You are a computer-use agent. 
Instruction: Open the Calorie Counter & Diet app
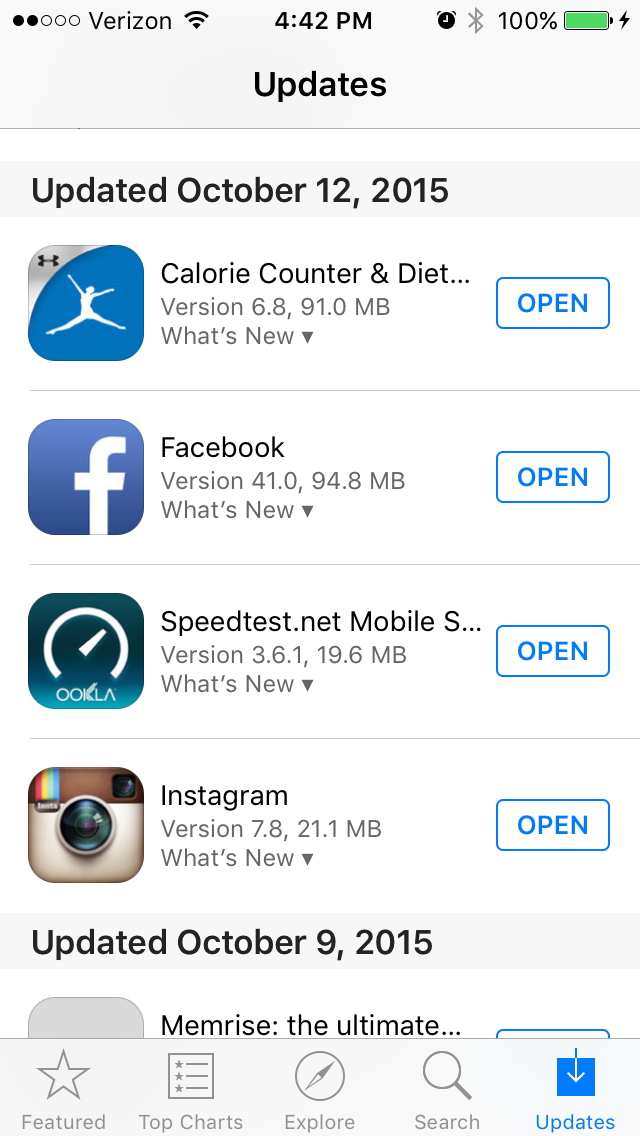pos(552,303)
